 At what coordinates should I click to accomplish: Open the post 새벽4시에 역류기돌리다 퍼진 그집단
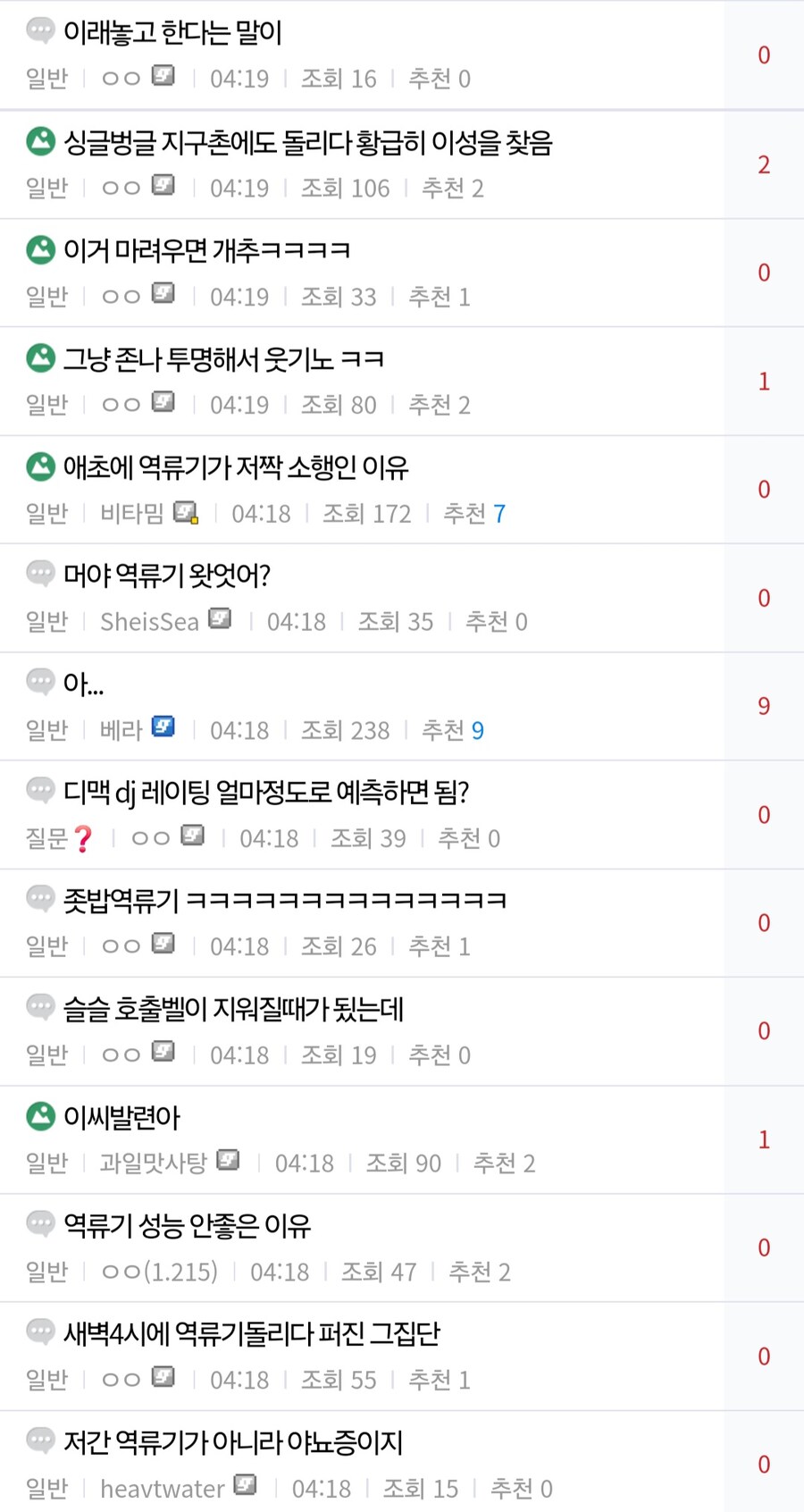pos(253,1333)
